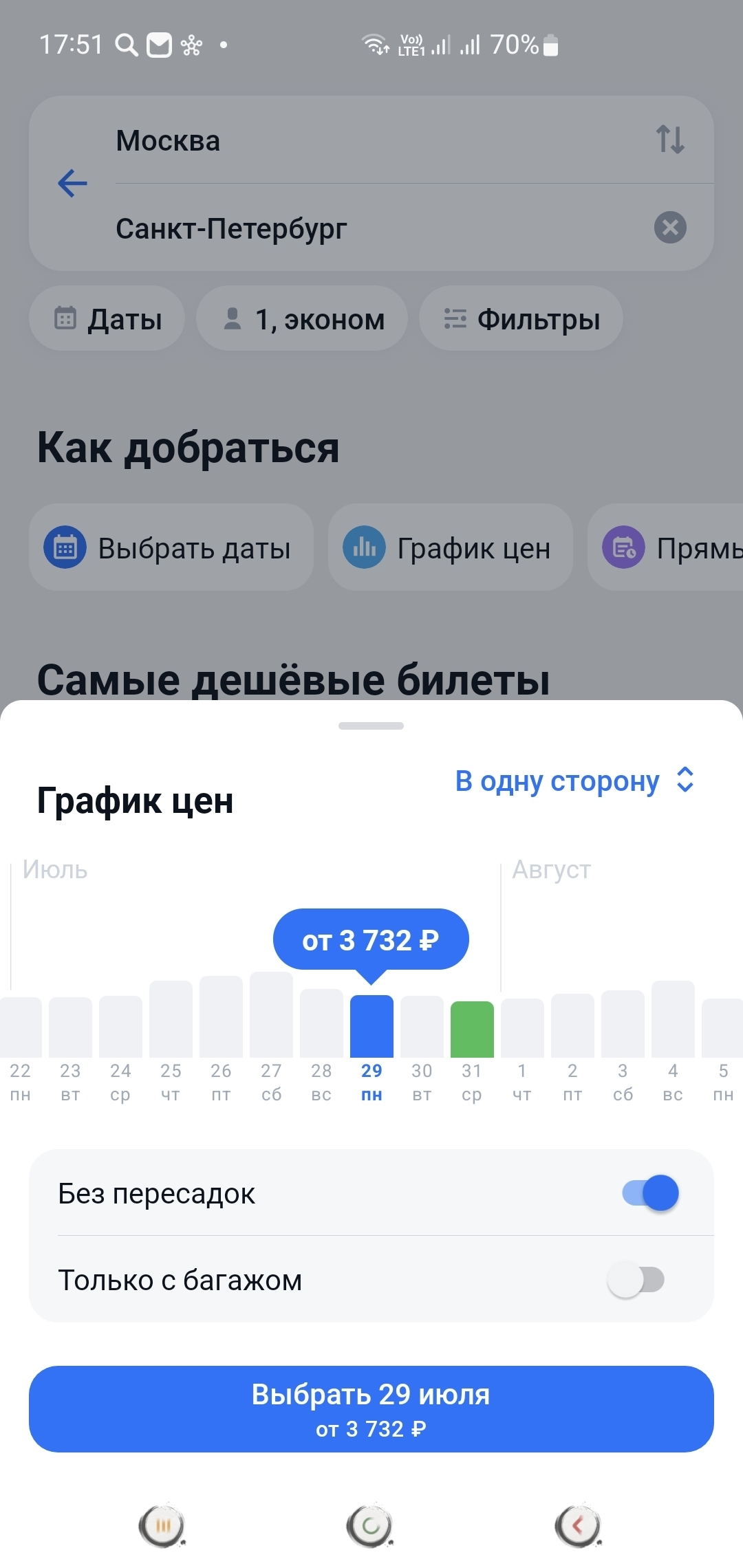Viewport: 743px width, 1568px height.
Task: Choose the price bar for 2 пт
Action: (x=572, y=1025)
